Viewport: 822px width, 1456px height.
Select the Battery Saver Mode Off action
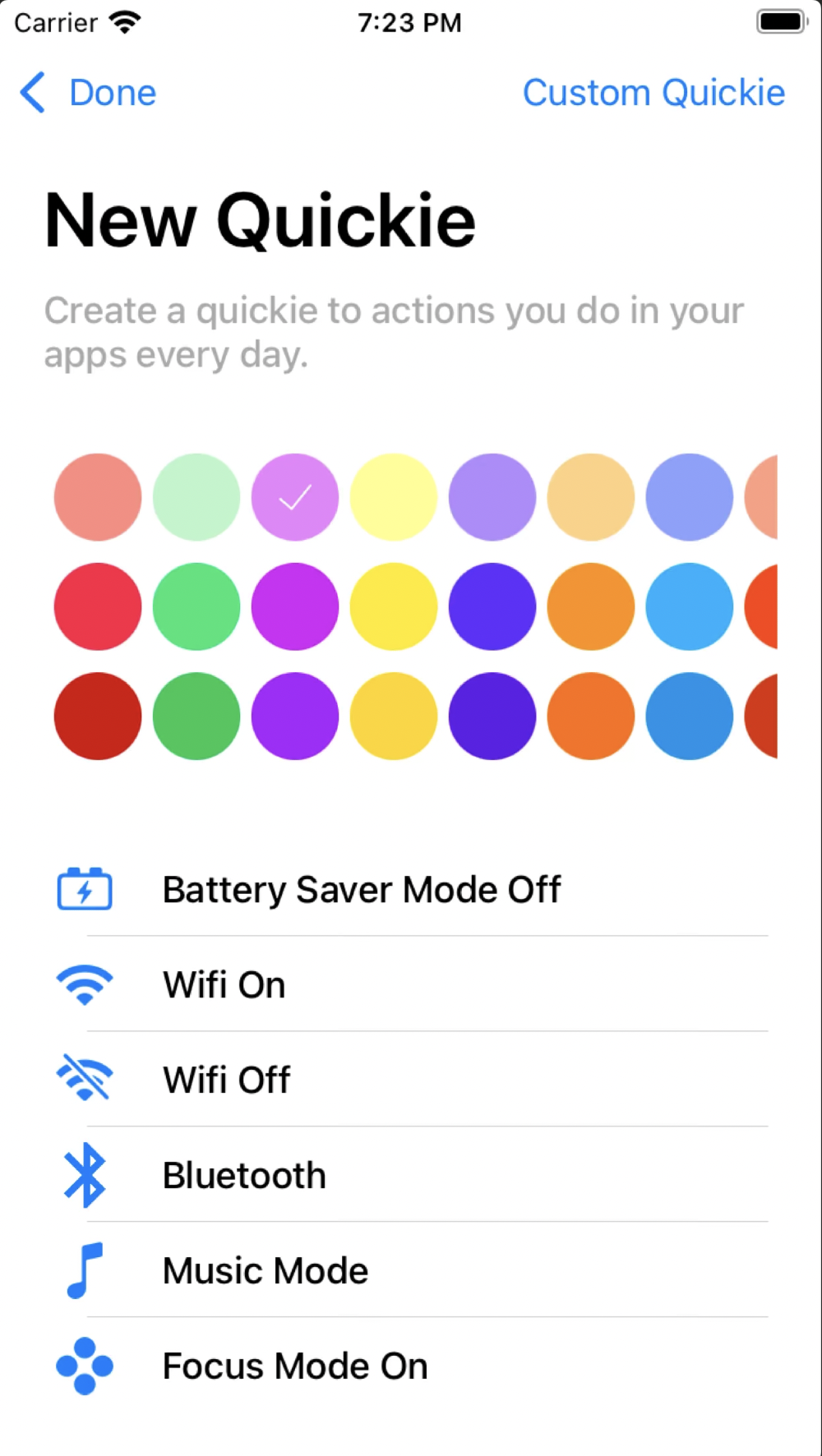tap(362, 890)
